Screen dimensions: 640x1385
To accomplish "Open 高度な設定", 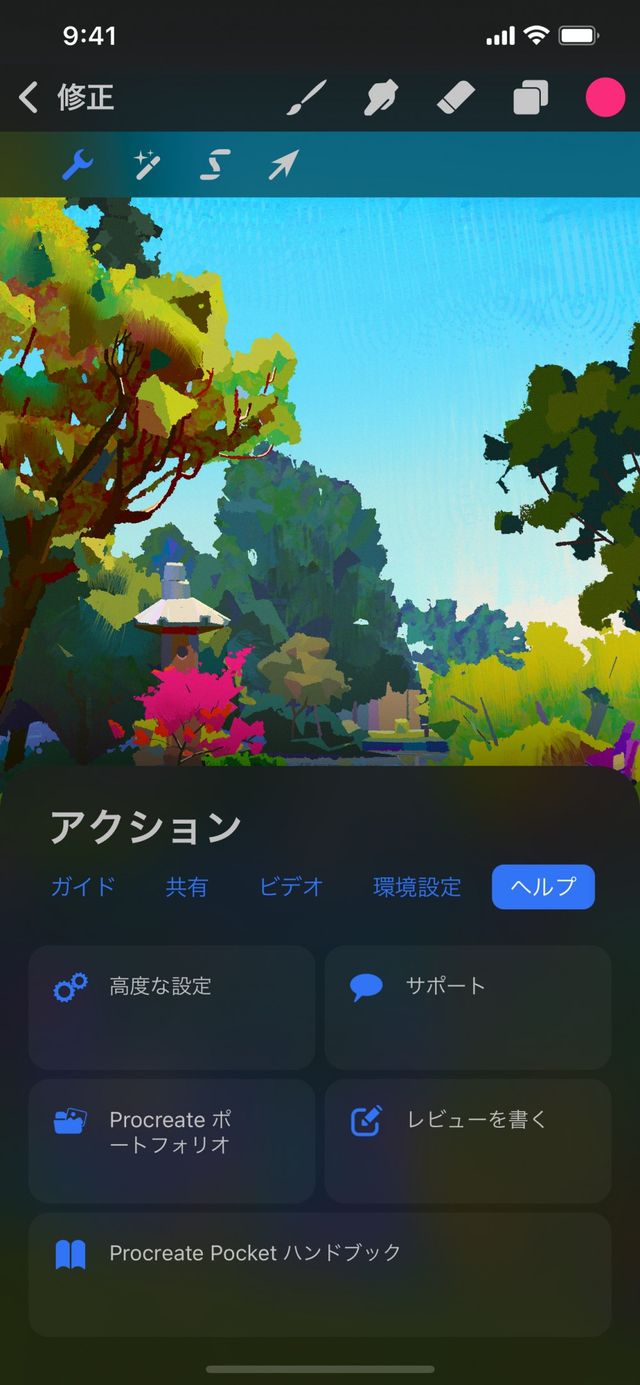I will click(x=171, y=1007).
